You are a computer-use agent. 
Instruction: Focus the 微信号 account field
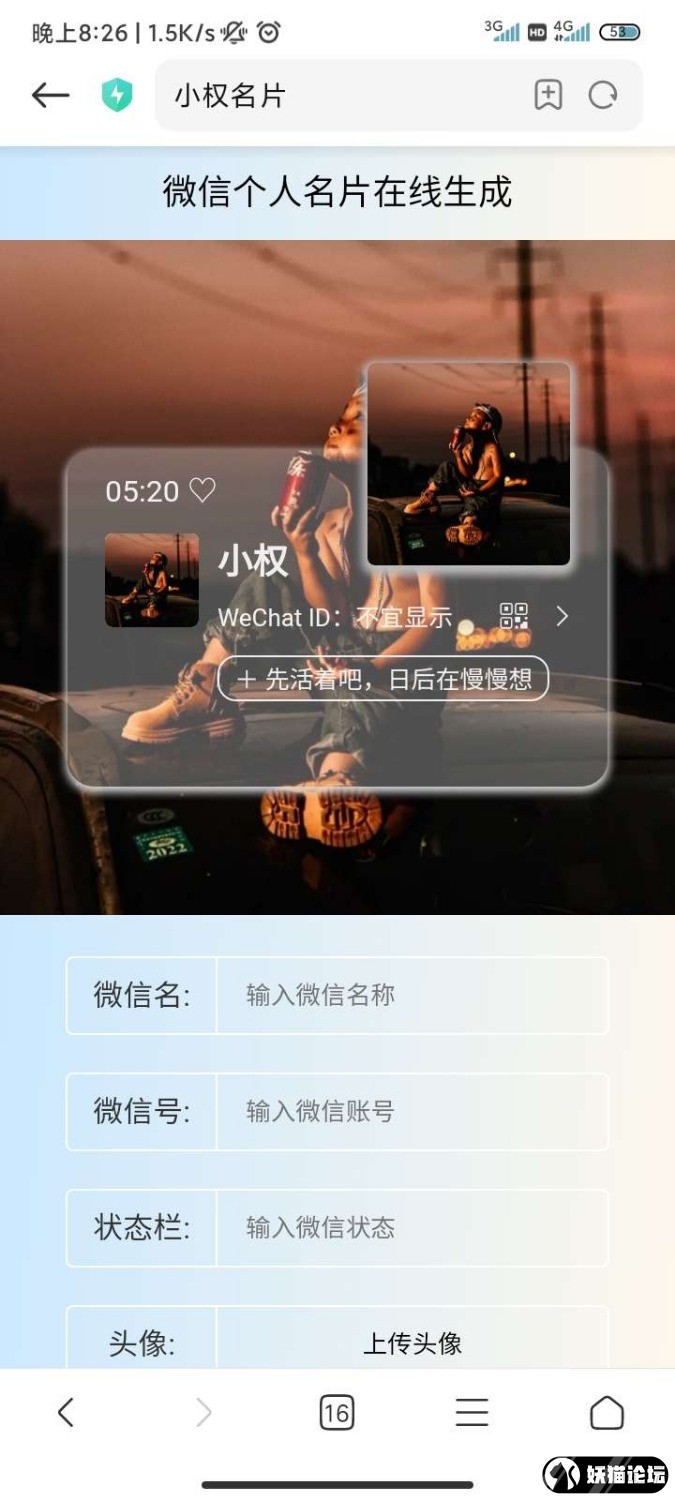click(411, 1111)
